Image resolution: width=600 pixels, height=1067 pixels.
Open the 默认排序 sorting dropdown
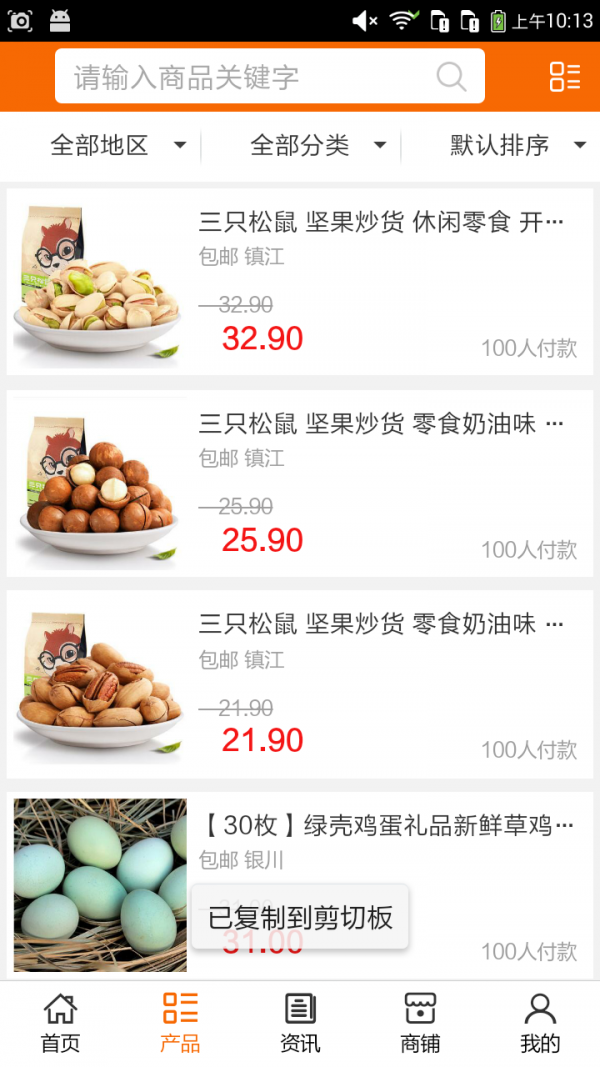coord(517,146)
